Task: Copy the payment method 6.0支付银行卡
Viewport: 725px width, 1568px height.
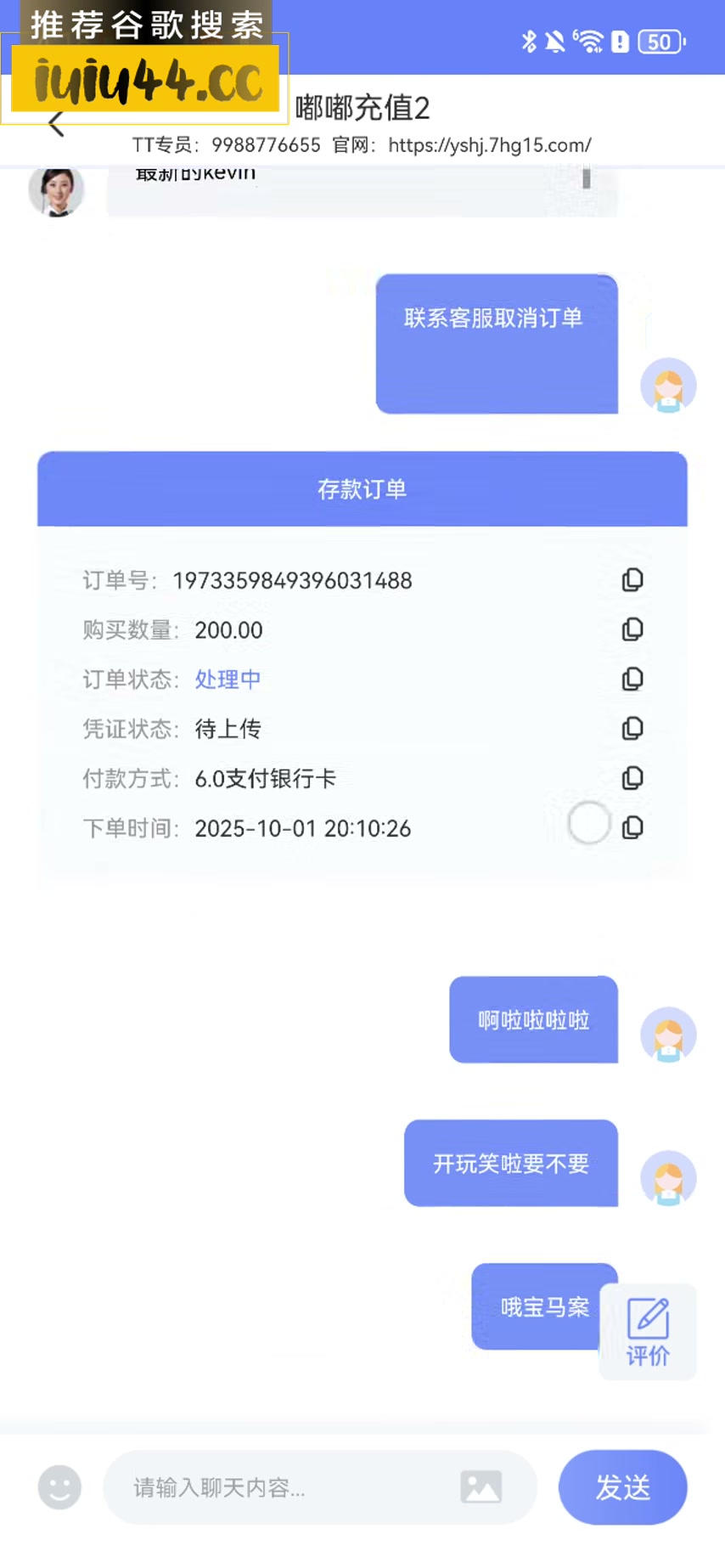Action: point(632,778)
